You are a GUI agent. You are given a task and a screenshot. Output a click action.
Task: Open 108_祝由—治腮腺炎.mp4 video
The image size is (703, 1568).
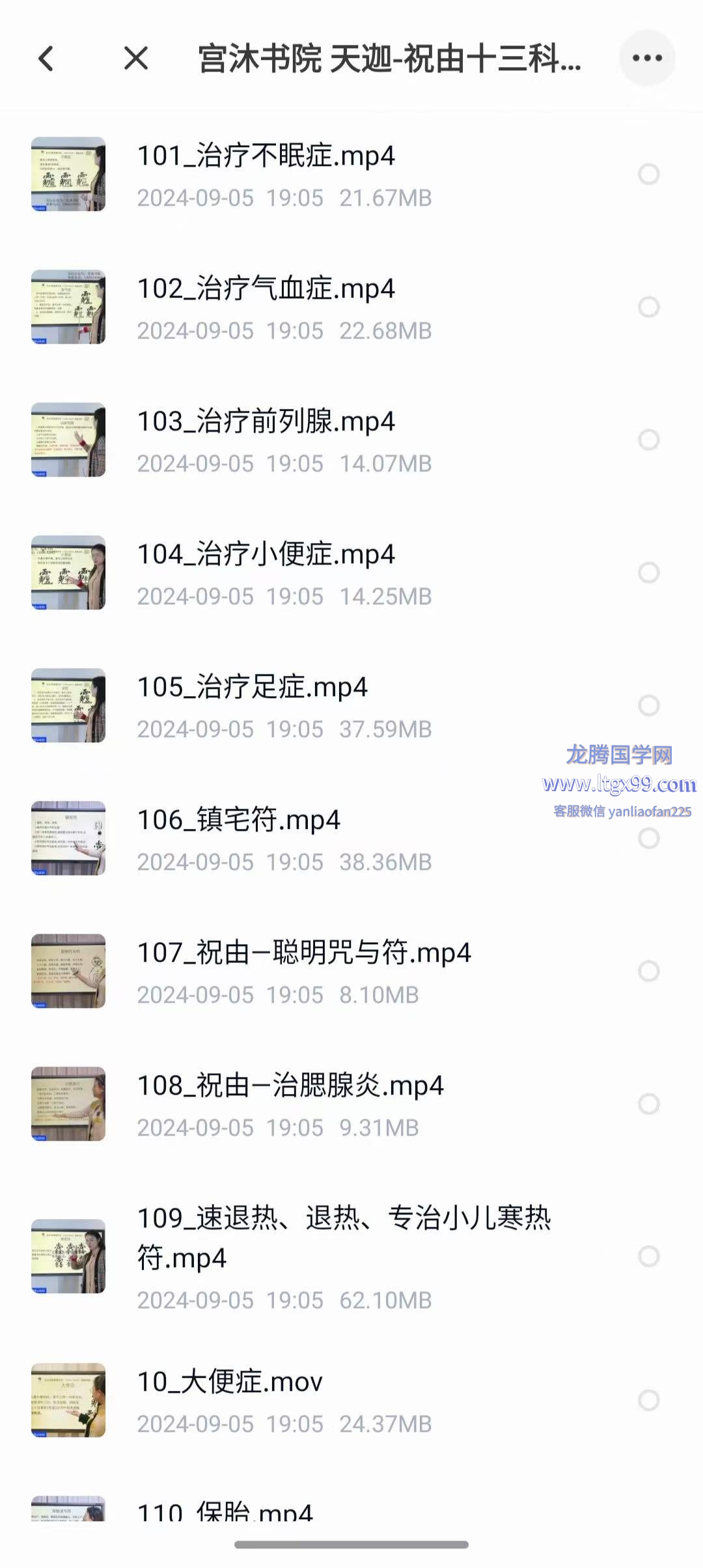[x=290, y=1087]
